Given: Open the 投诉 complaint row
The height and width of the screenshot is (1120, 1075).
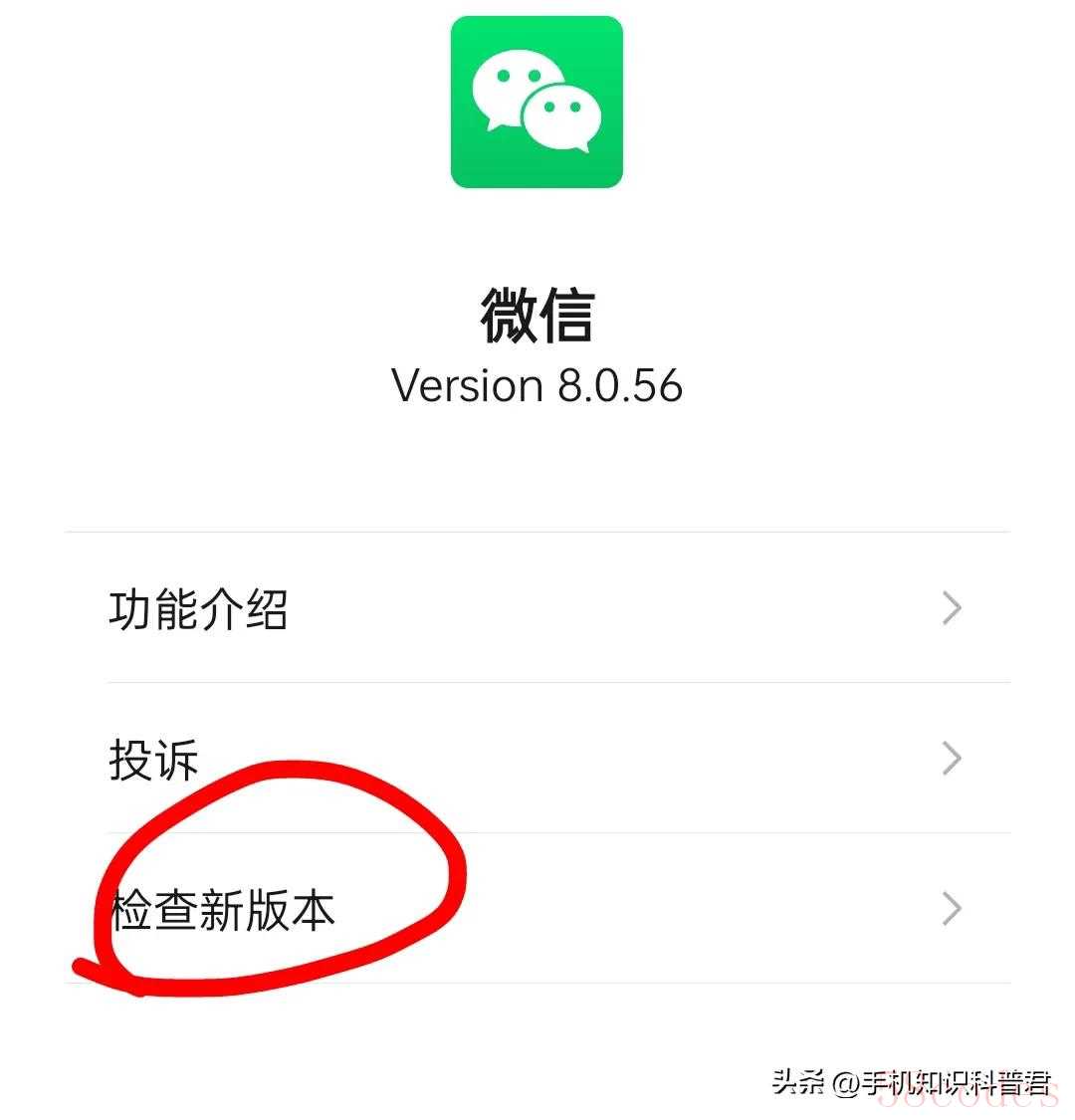Looking at the screenshot, I should pyautogui.click(x=537, y=759).
